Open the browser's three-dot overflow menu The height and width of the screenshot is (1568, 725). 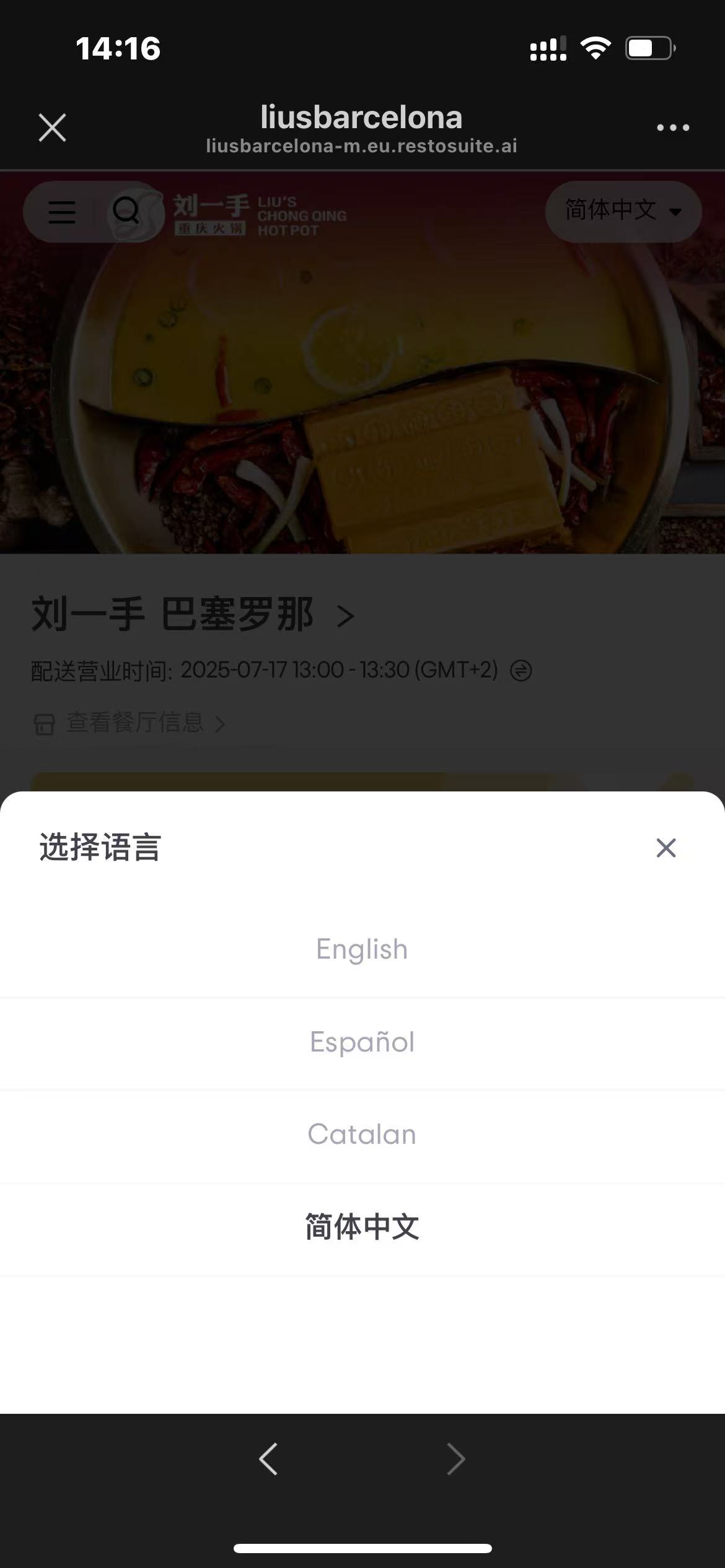tap(673, 128)
